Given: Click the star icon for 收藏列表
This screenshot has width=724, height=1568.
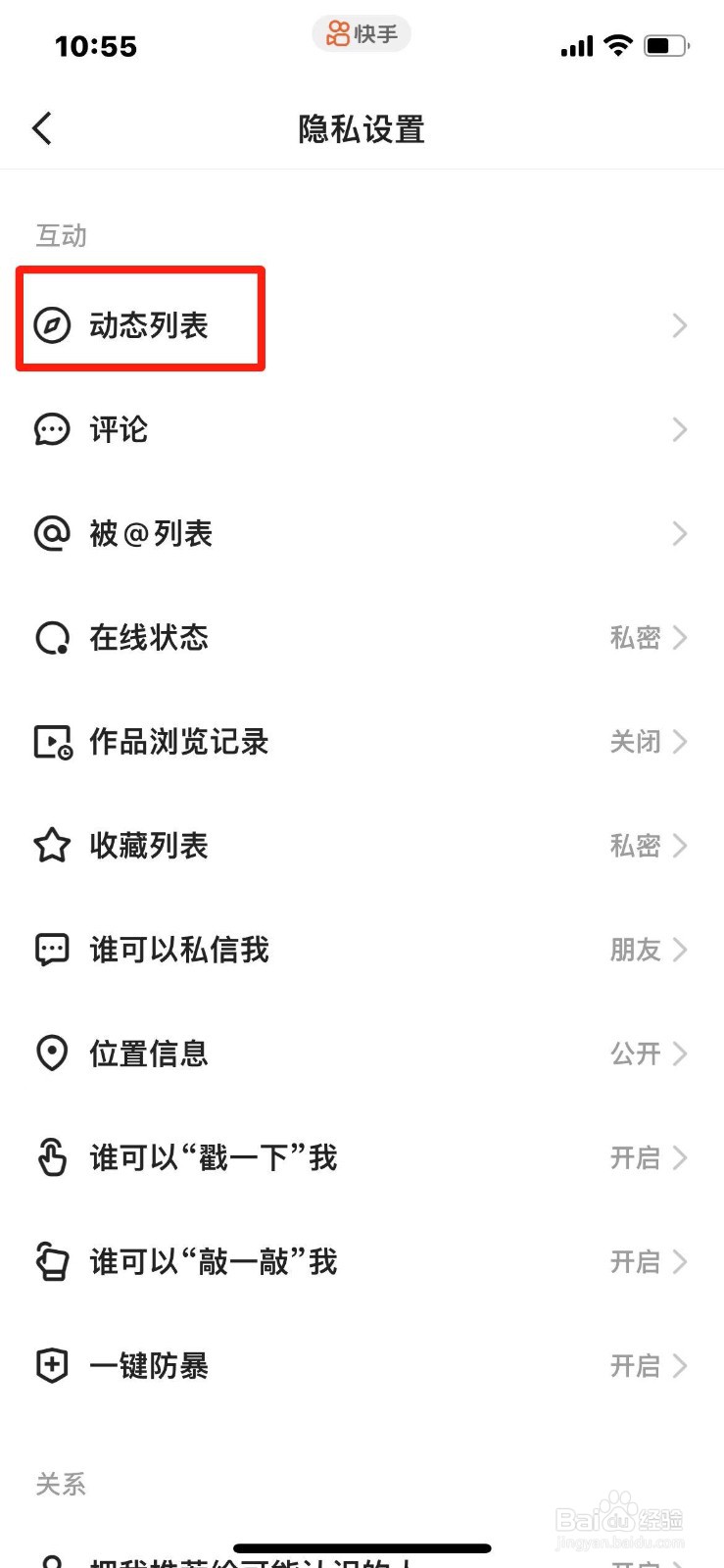Looking at the screenshot, I should click(51, 846).
